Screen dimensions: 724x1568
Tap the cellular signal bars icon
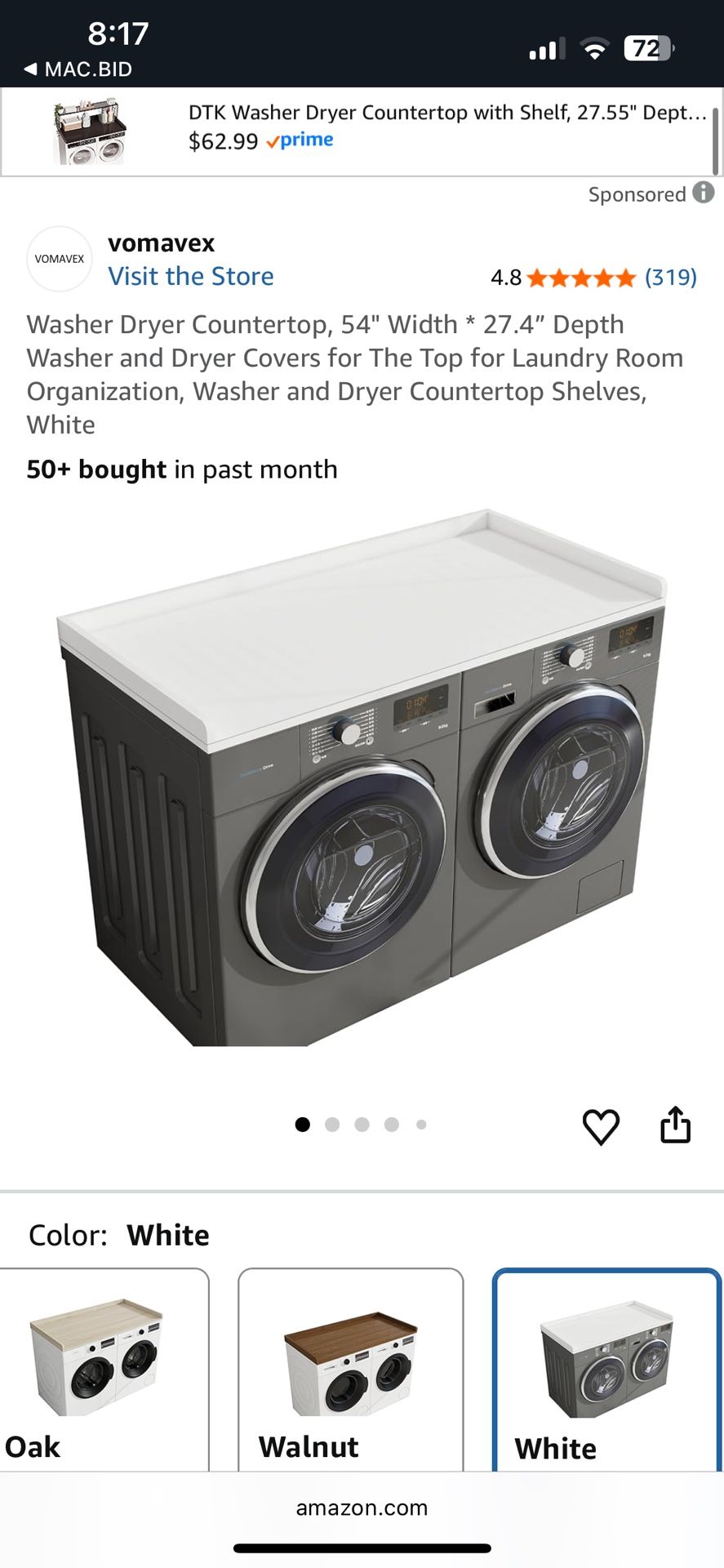545,49
